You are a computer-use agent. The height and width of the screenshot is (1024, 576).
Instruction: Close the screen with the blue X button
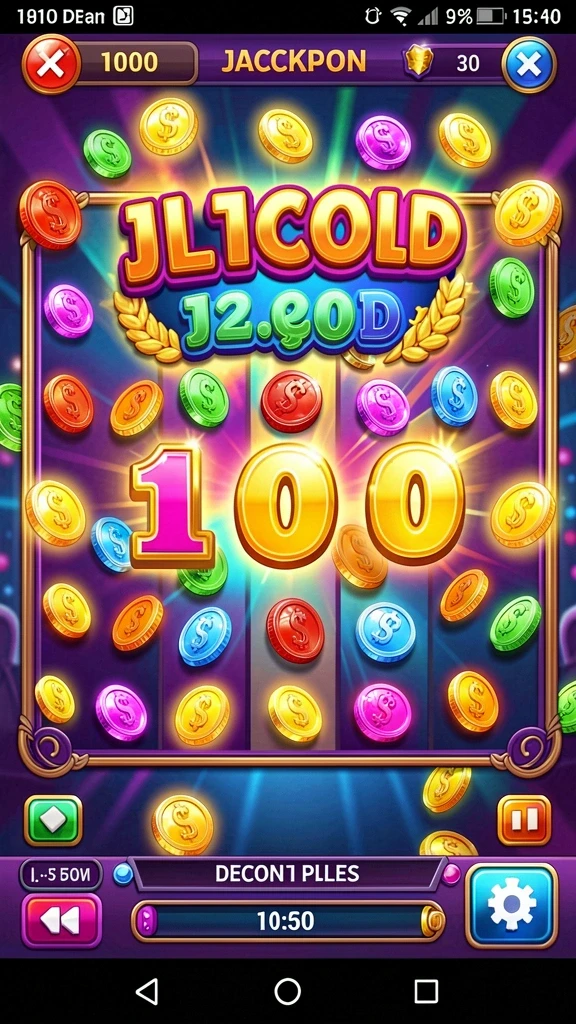(529, 64)
